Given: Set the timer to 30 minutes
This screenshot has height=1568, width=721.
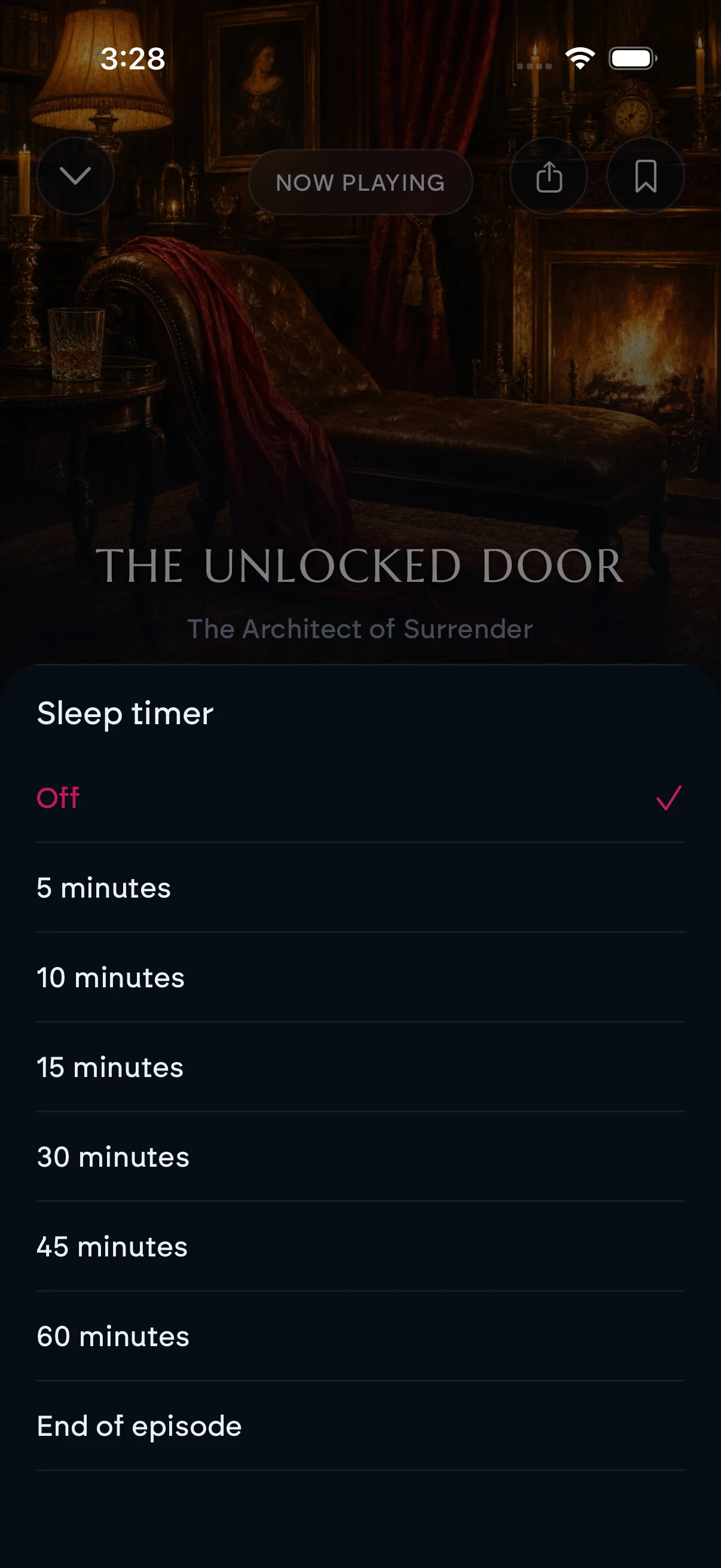Looking at the screenshot, I should click(360, 1157).
